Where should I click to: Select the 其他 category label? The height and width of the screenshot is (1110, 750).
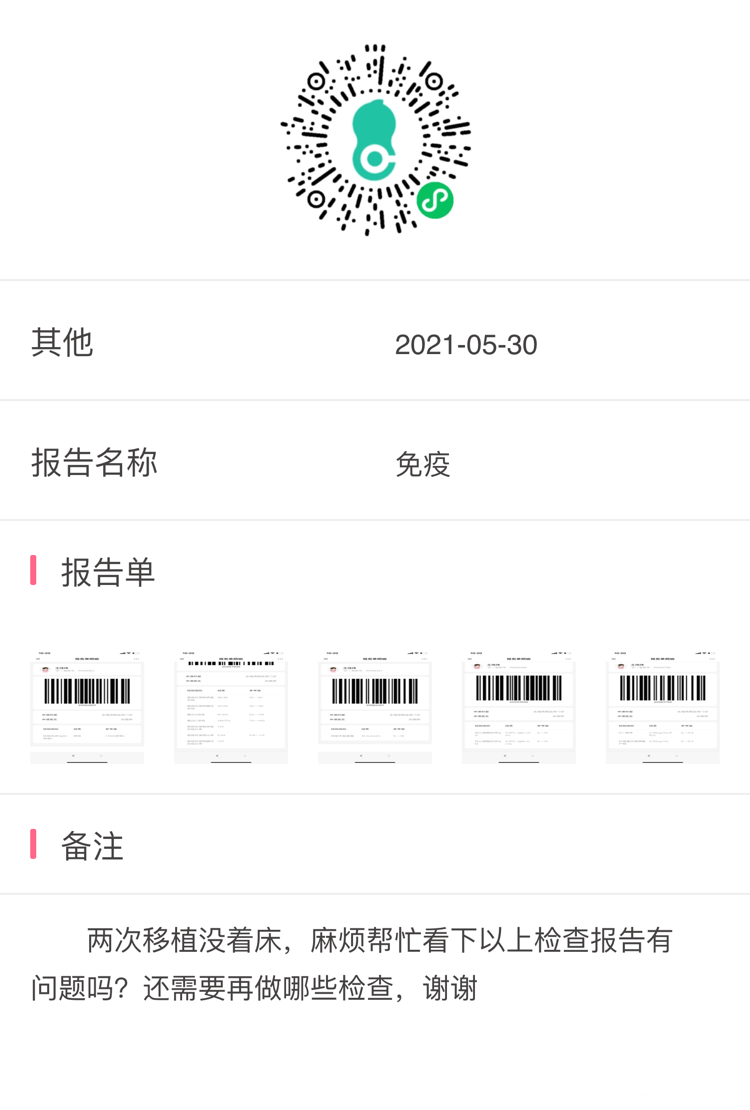click(61, 344)
